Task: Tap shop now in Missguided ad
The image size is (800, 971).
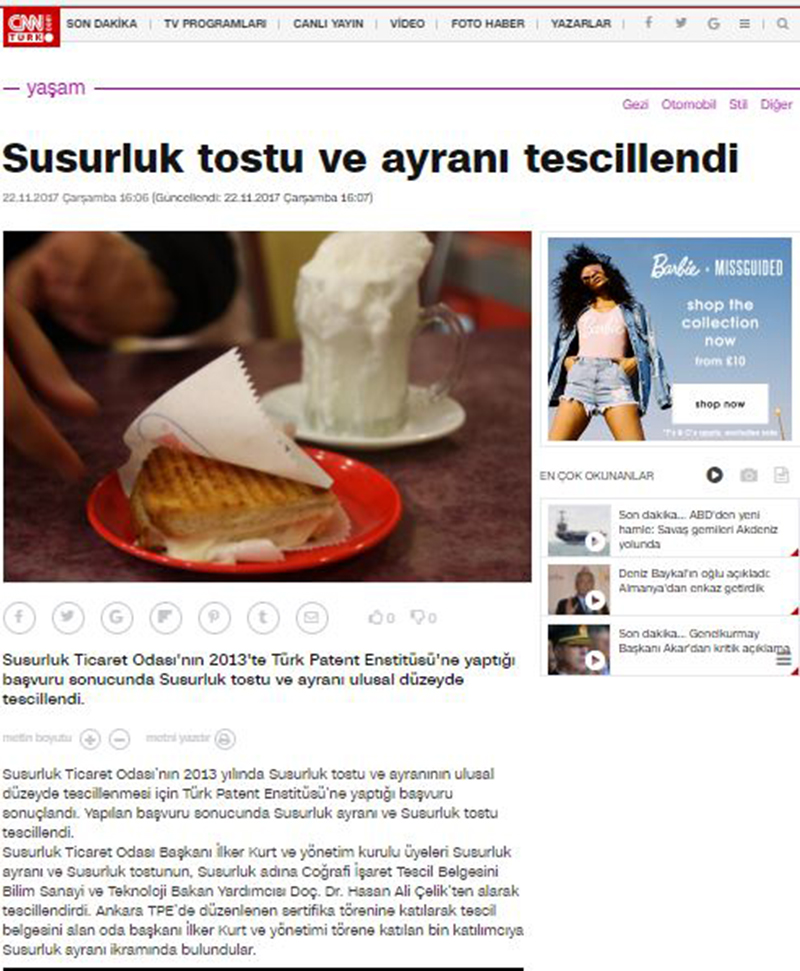Action: tap(720, 404)
